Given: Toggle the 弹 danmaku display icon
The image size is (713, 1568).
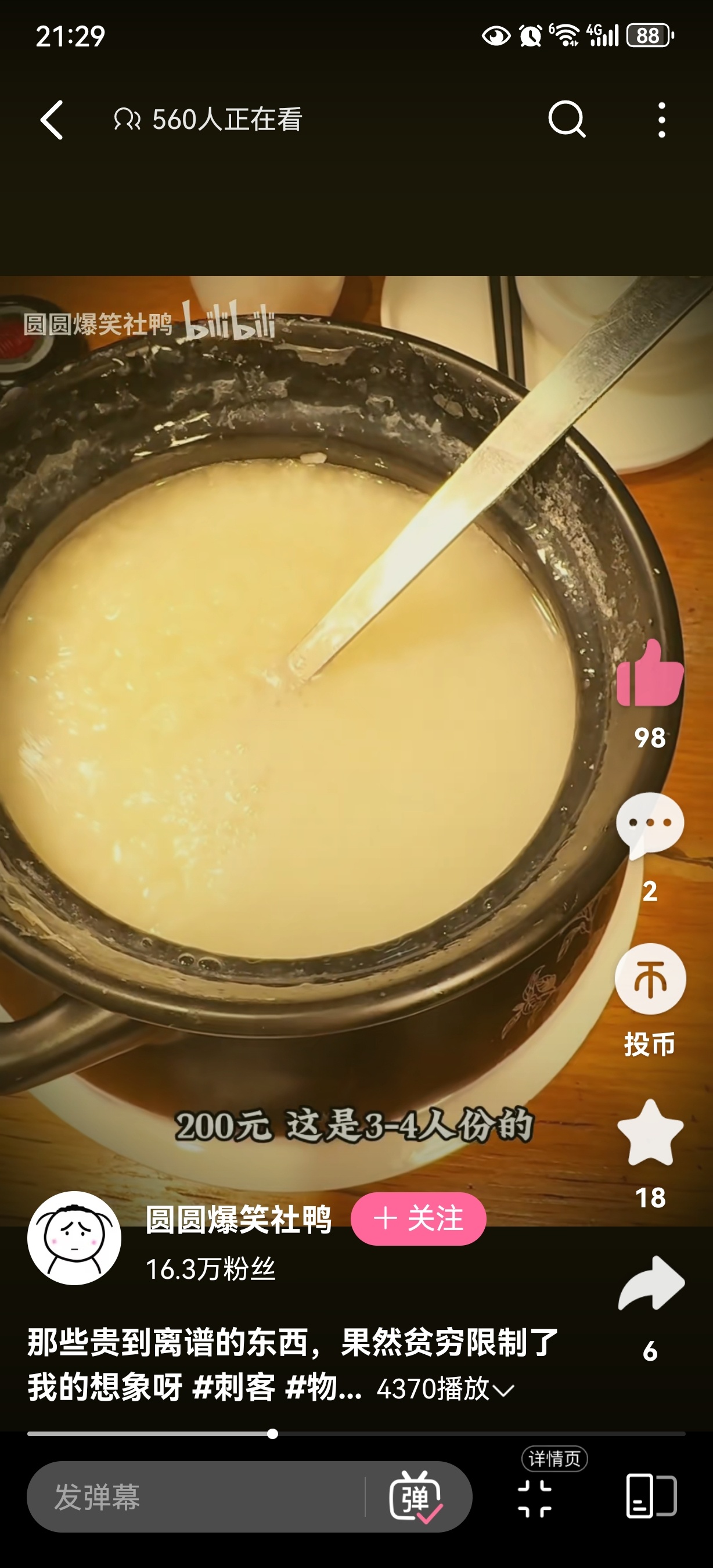Looking at the screenshot, I should (416, 1497).
